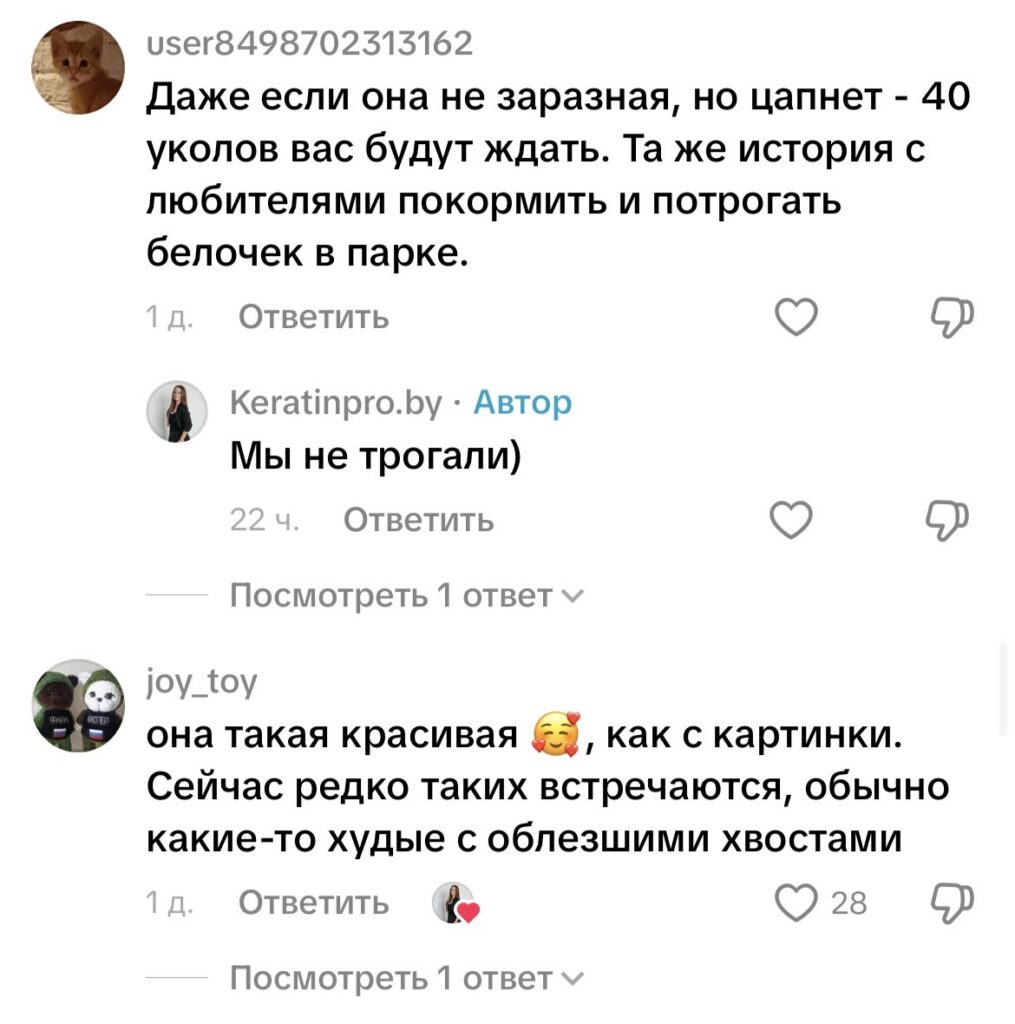Screen dimensions: 1015x1024
Task: Open joy_toy's profile avatar
Action: pos(79,706)
